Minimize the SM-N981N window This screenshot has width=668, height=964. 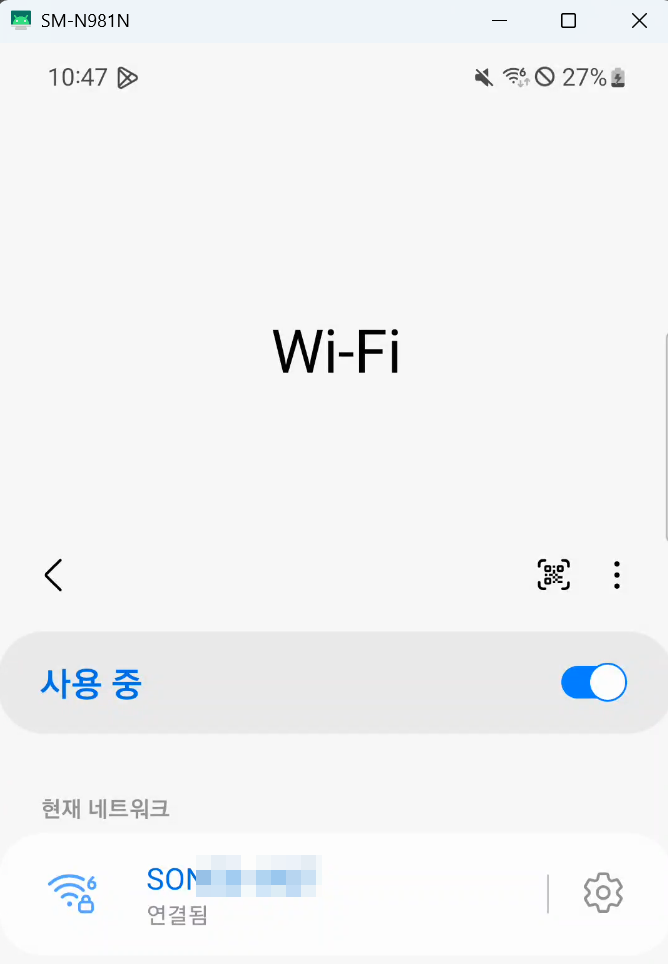coord(497,21)
